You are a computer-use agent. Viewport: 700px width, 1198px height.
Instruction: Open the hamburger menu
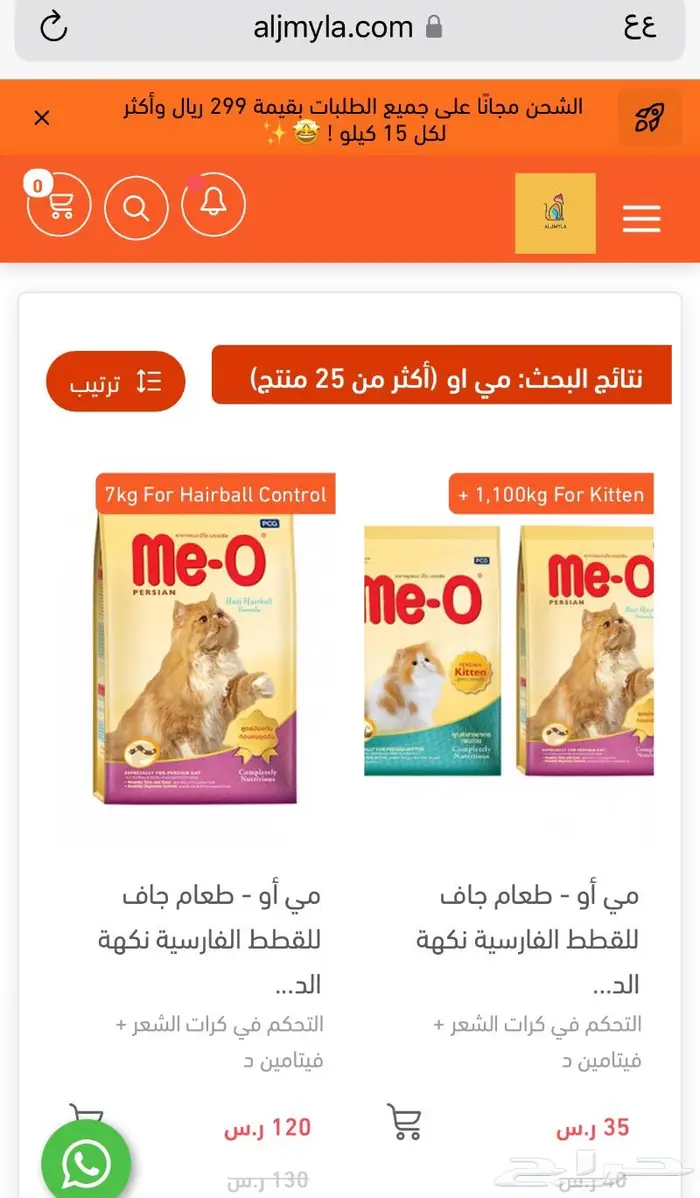641,219
